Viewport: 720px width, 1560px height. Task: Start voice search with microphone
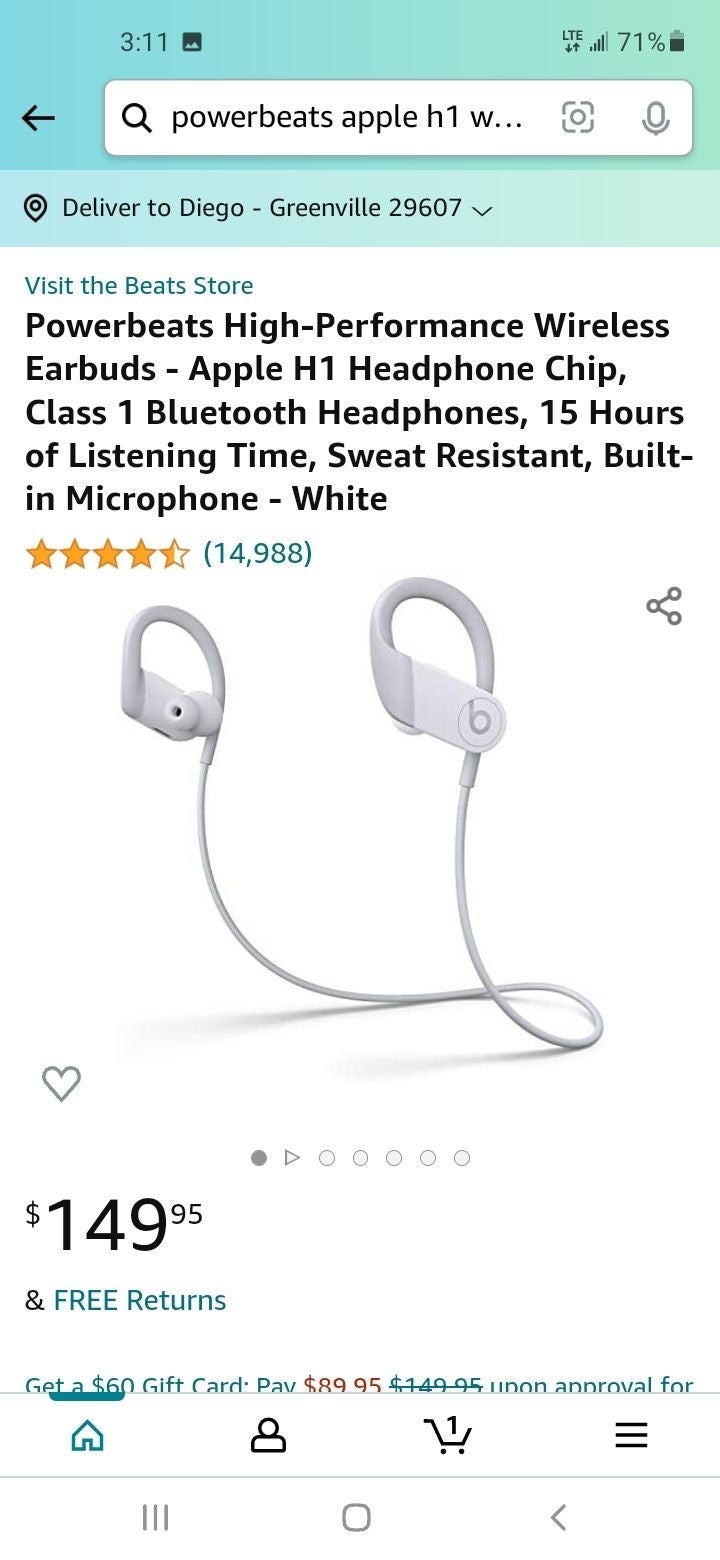[655, 118]
